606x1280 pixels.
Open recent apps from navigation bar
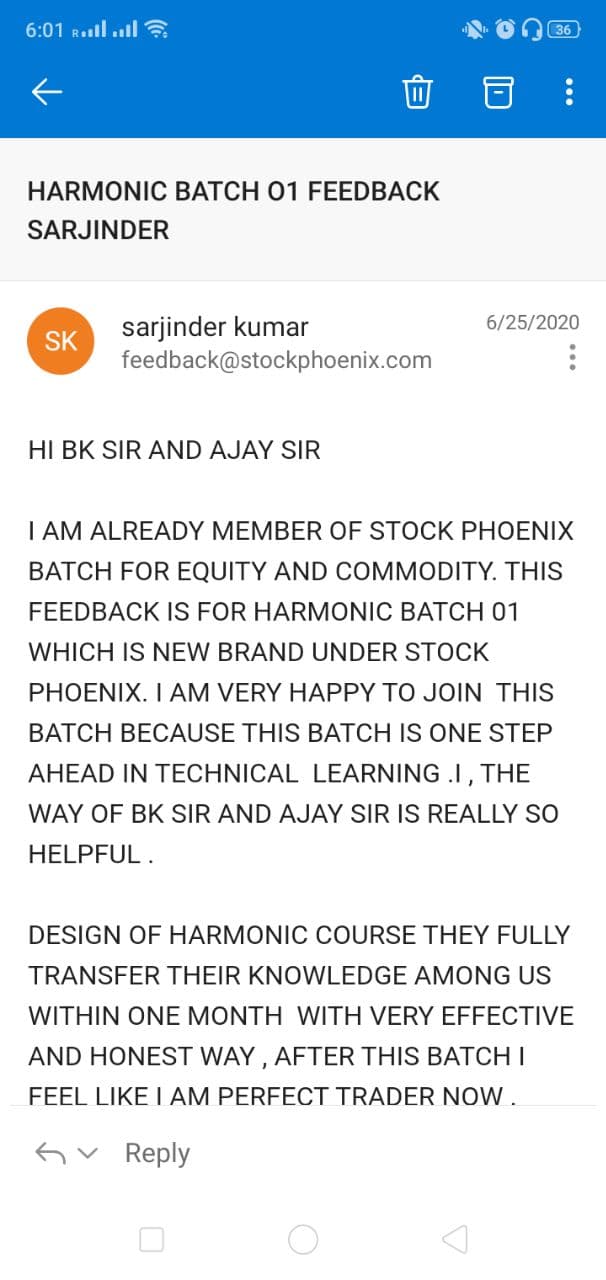[152, 1240]
